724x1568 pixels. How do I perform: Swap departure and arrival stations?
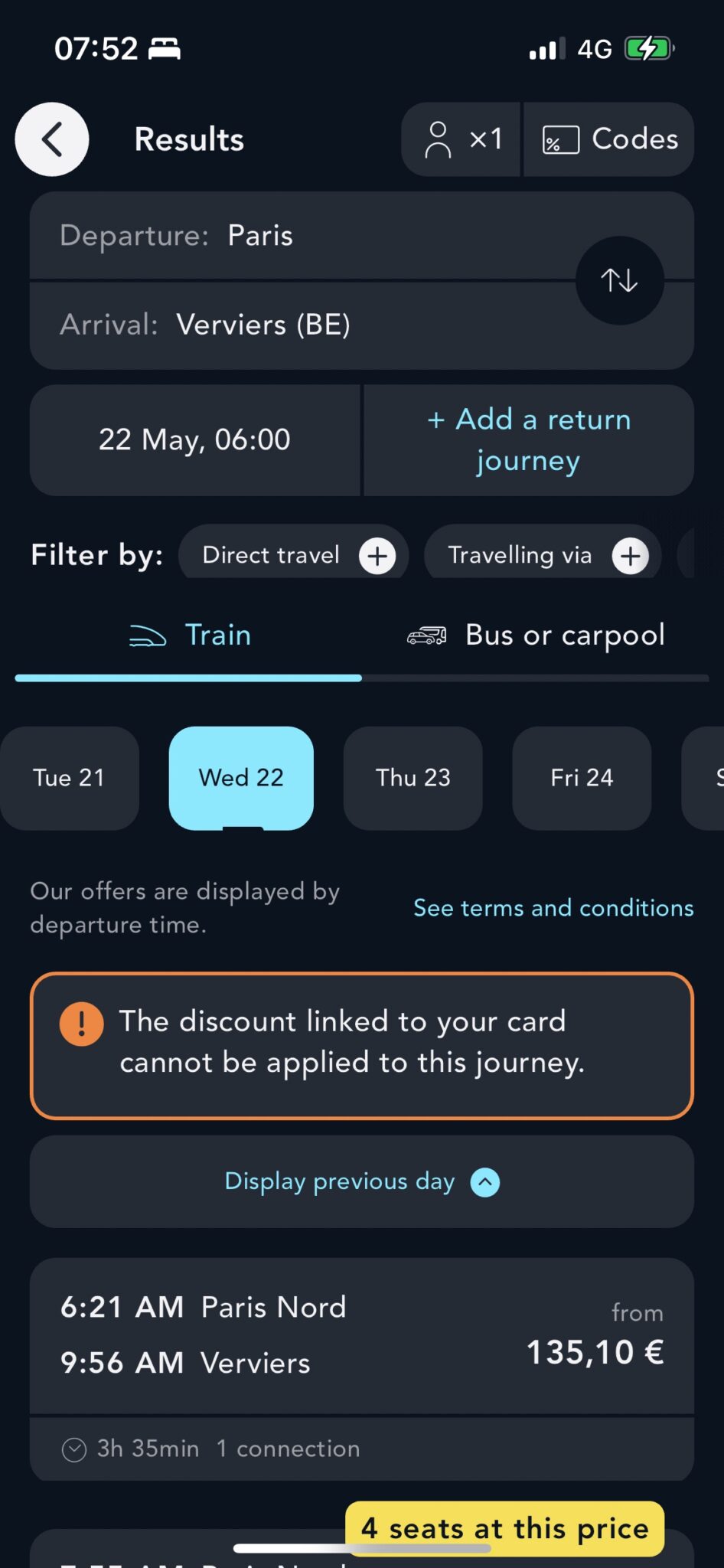pos(619,280)
